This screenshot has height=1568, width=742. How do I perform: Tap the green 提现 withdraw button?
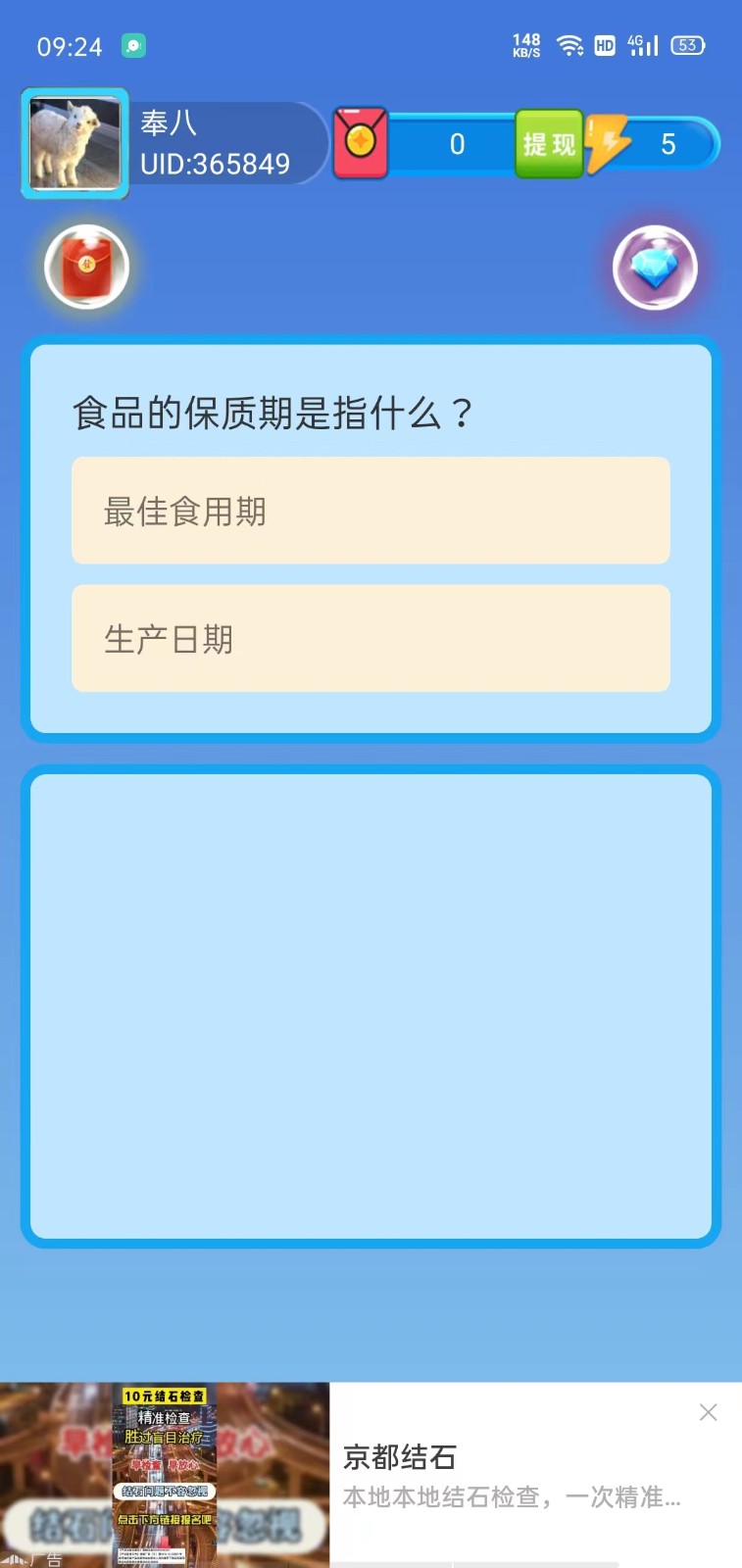pyautogui.click(x=549, y=144)
